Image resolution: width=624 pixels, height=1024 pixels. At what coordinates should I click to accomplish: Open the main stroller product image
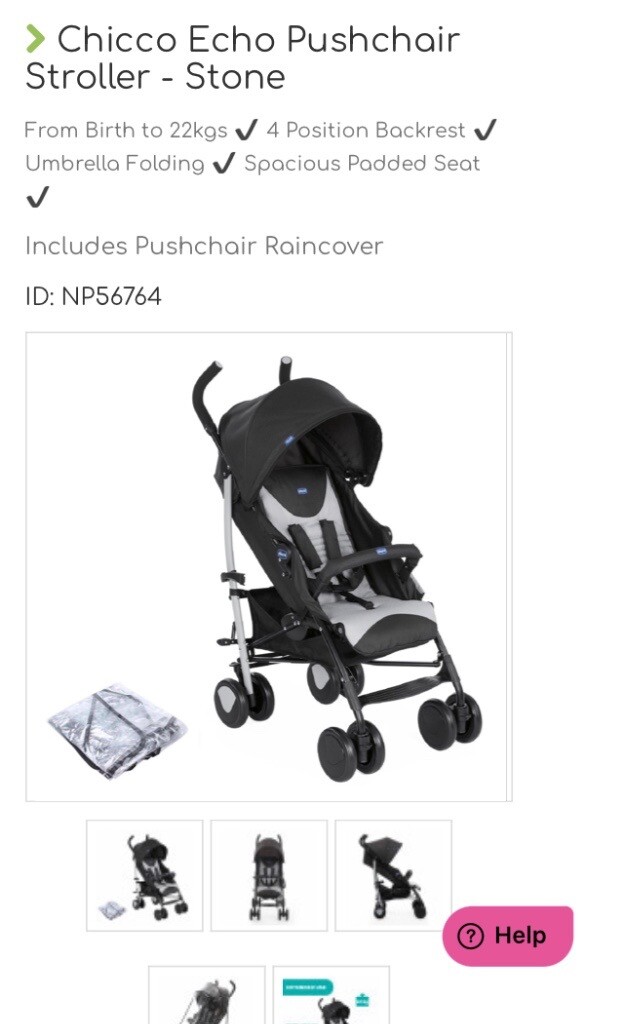(268, 566)
